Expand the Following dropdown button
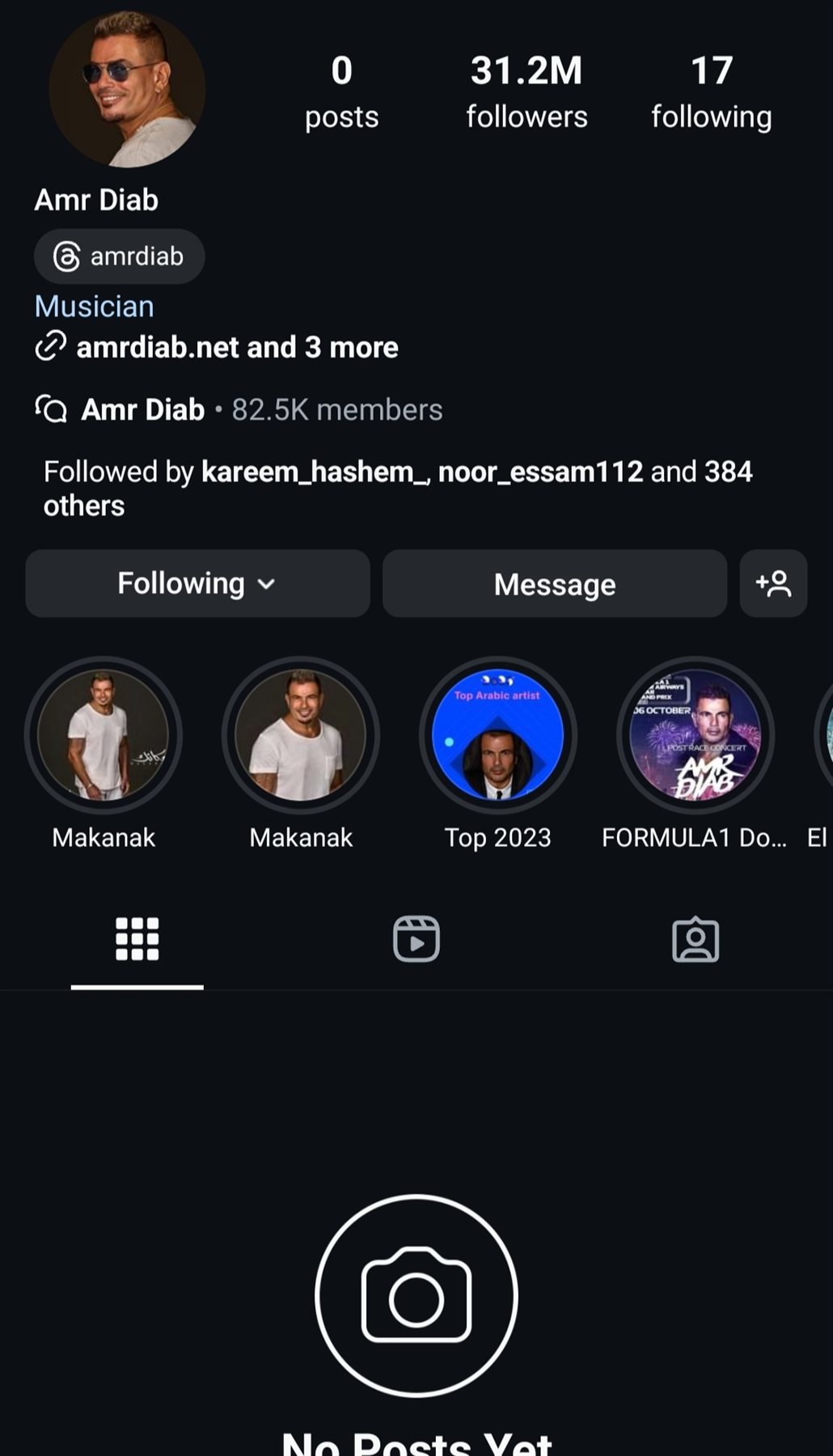833x1456 pixels. [x=197, y=583]
